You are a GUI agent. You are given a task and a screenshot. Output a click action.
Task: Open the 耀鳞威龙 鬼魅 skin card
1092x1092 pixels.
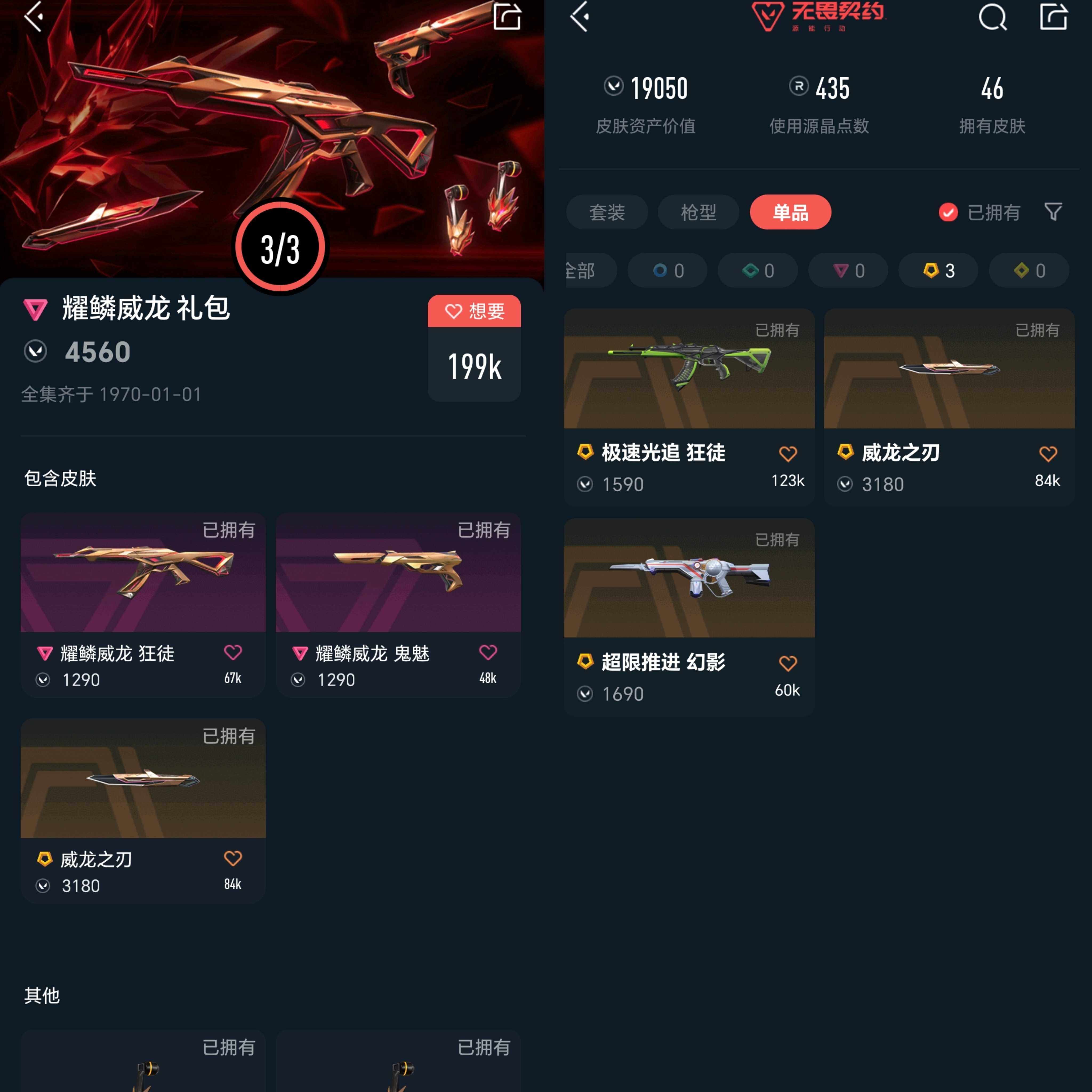(398, 605)
